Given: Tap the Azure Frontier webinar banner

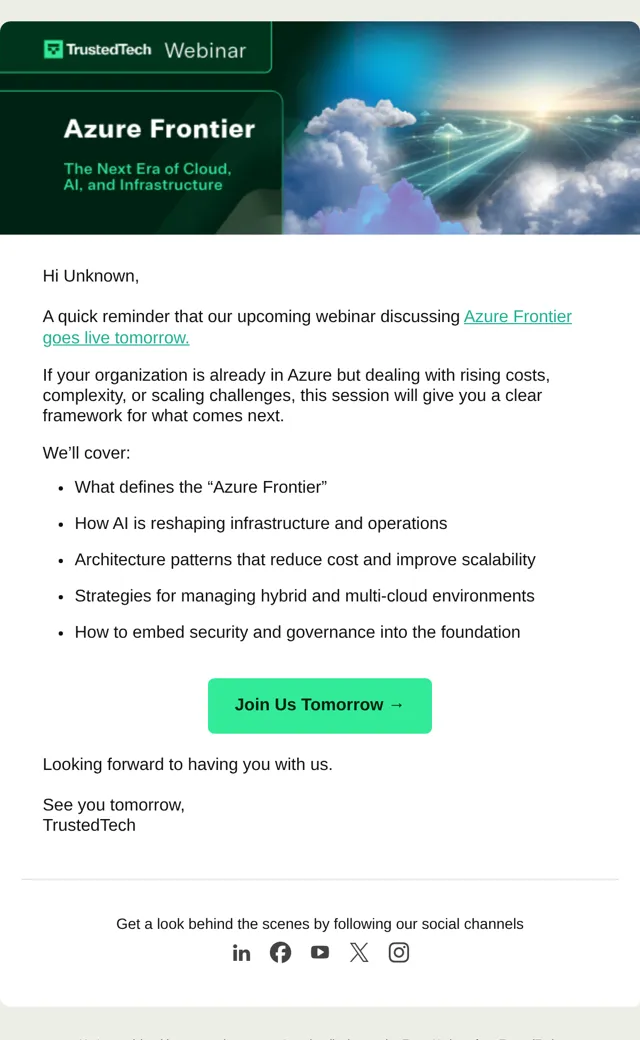Looking at the screenshot, I should coord(320,127).
